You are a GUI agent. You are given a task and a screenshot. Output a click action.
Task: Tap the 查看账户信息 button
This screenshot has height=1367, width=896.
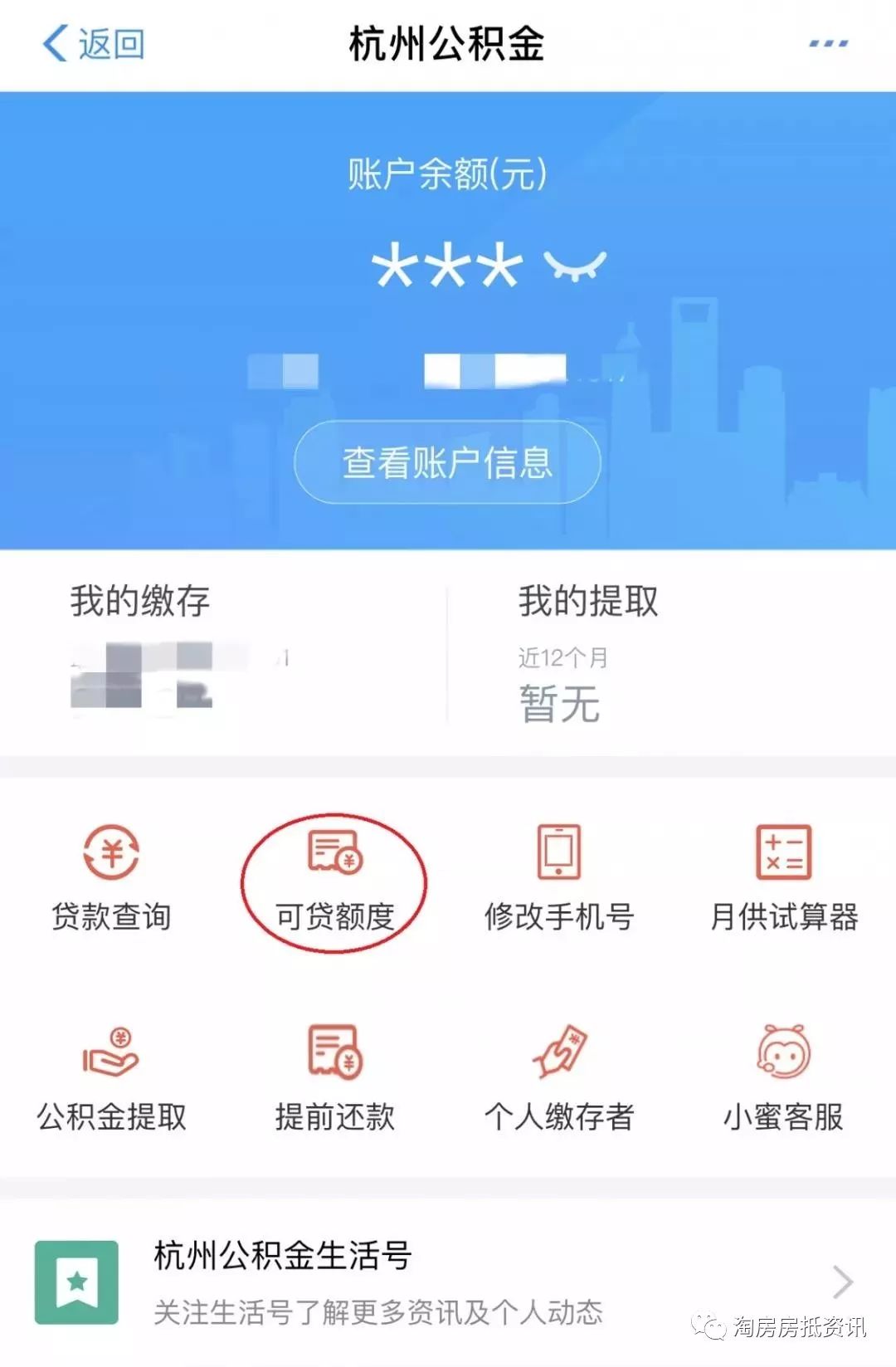click(448, 465)
